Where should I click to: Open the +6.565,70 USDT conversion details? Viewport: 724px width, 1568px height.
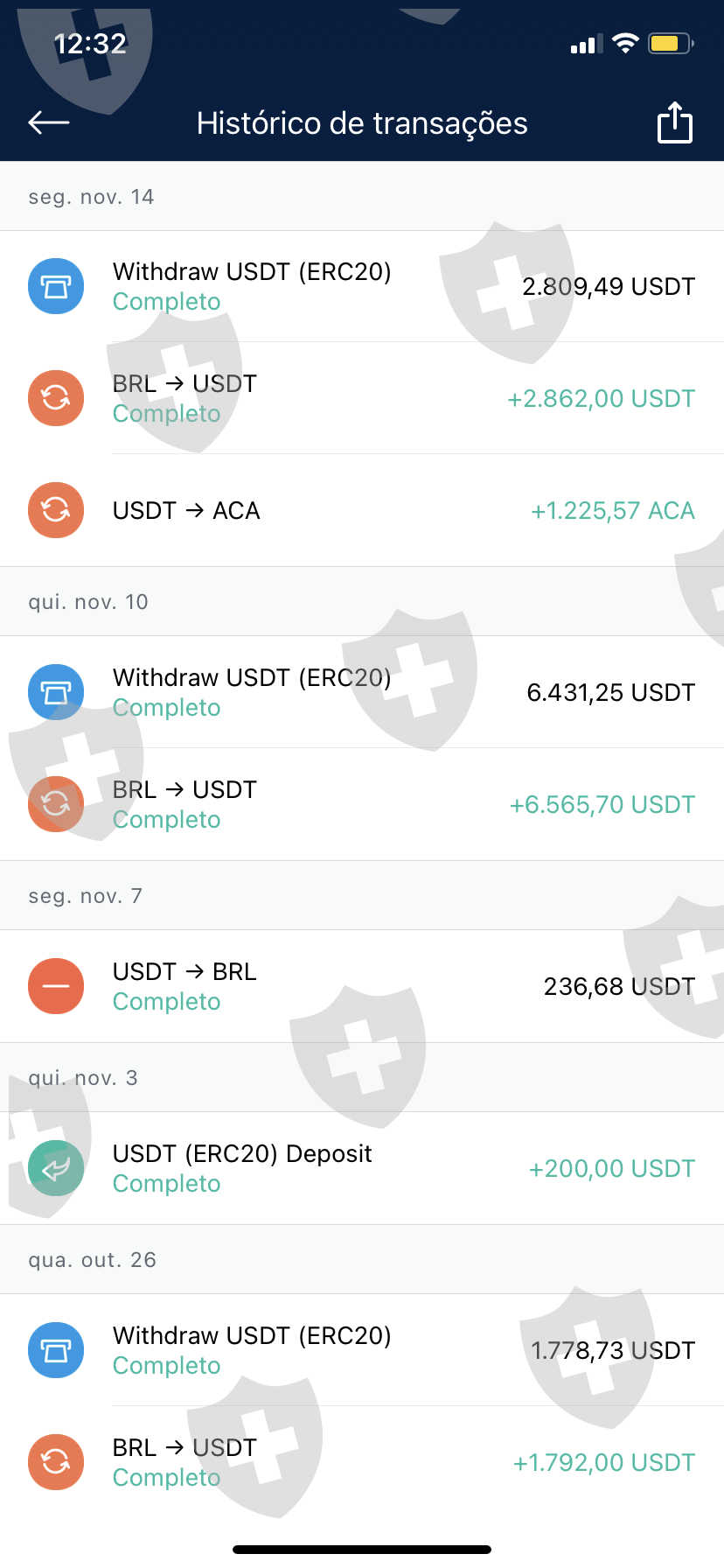[362, 804]
